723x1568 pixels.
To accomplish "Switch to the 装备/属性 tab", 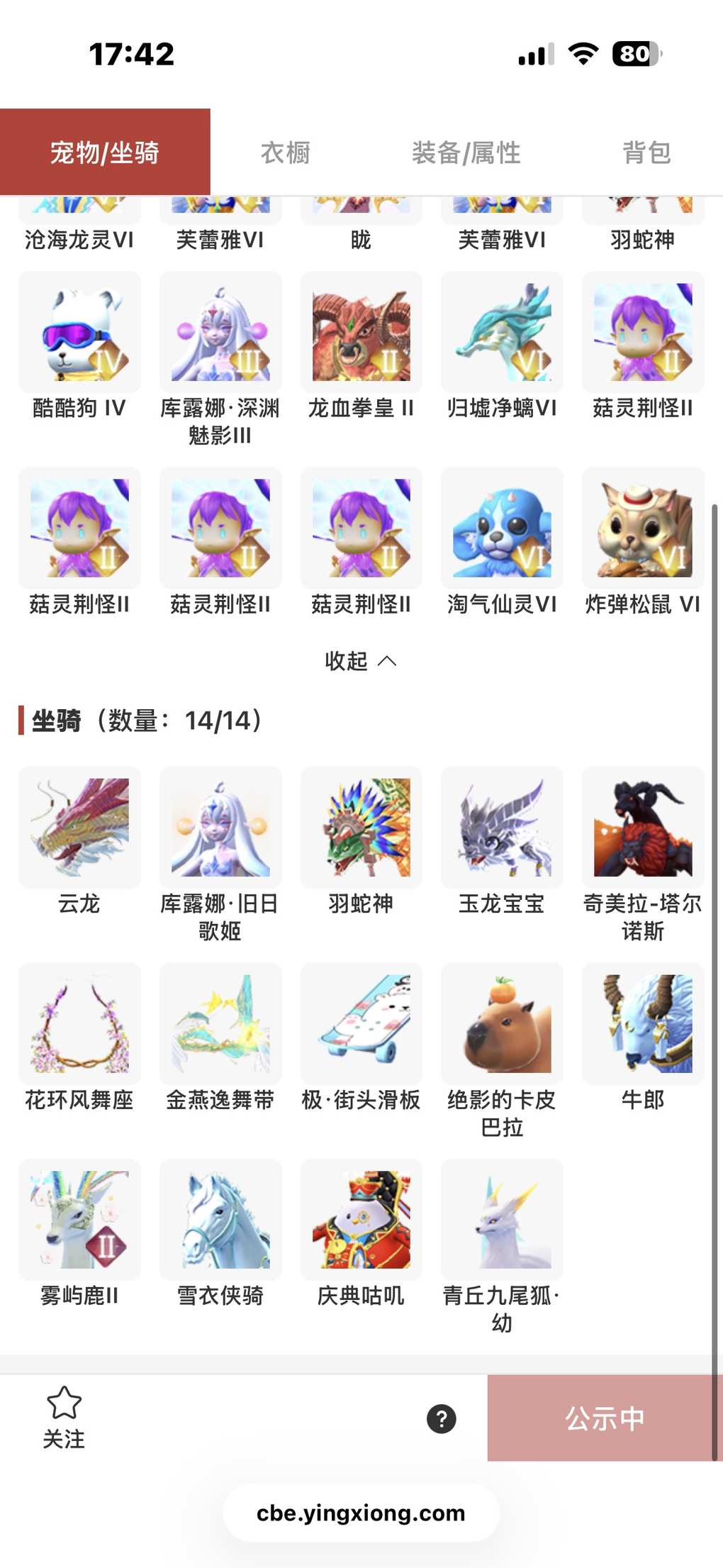I will pyautogui.click(x=466, y=152).
